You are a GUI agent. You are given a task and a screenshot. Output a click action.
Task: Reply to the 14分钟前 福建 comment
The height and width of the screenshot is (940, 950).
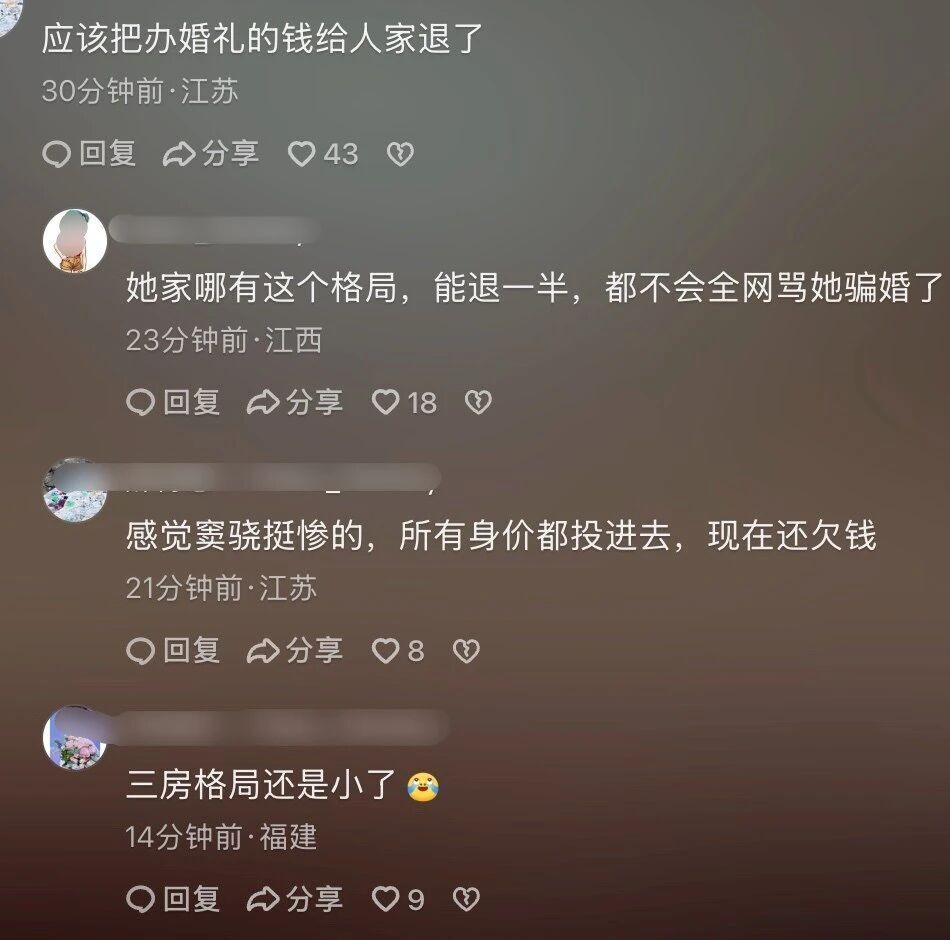click(172, 899)
